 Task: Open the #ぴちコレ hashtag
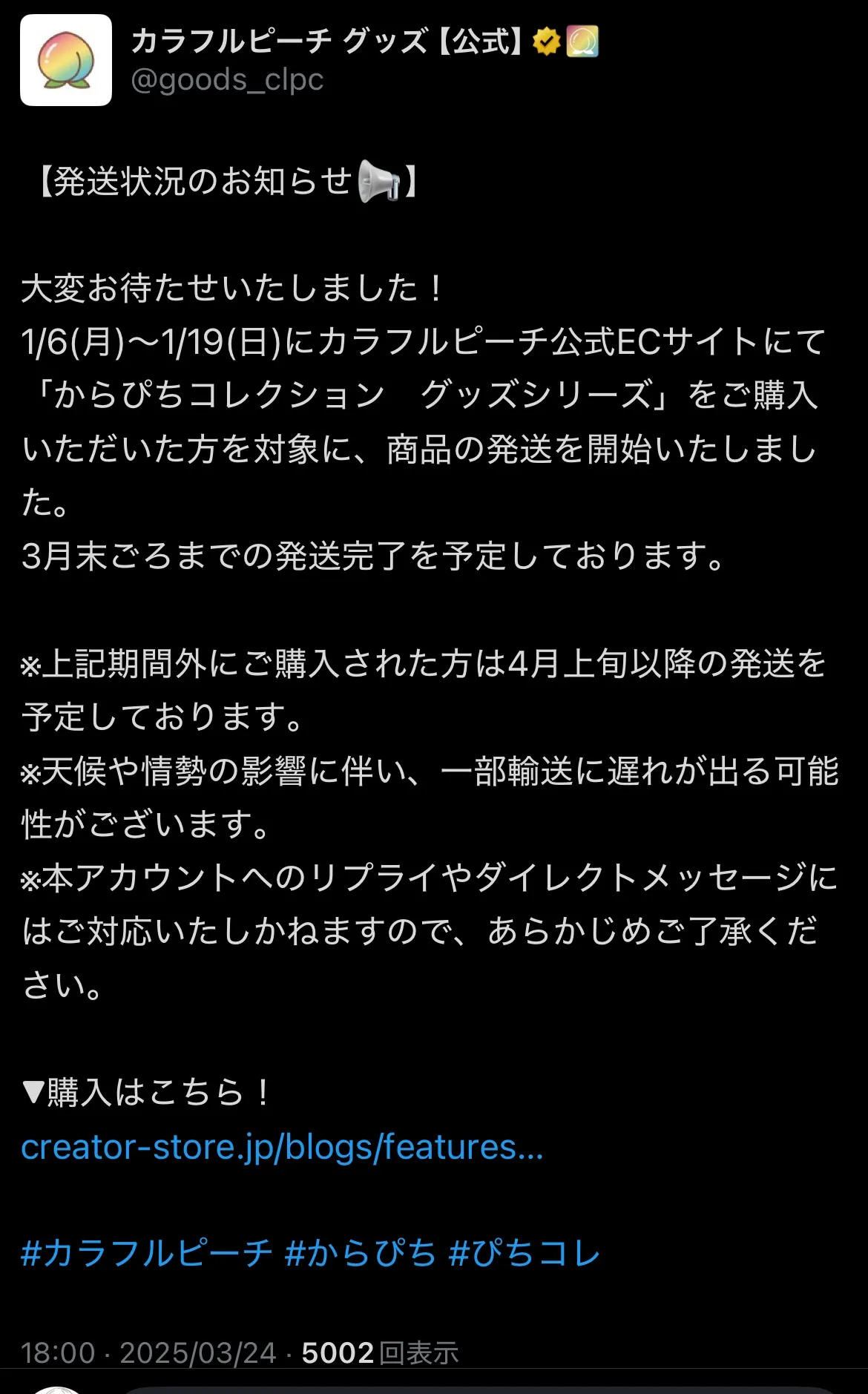coord(525,1253)
